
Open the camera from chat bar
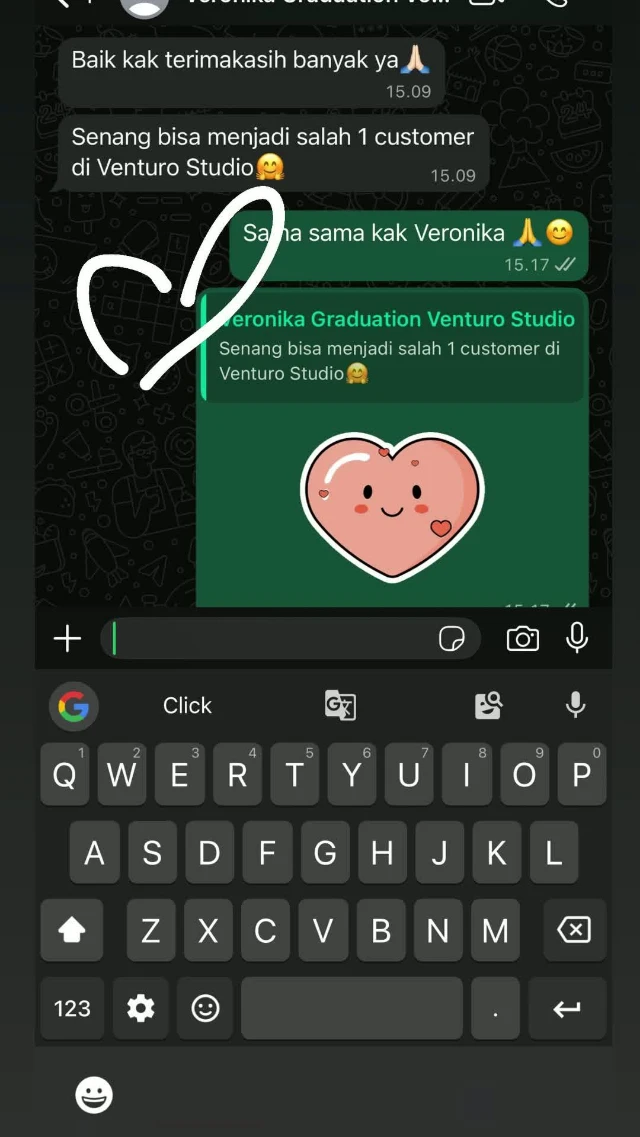522,638
